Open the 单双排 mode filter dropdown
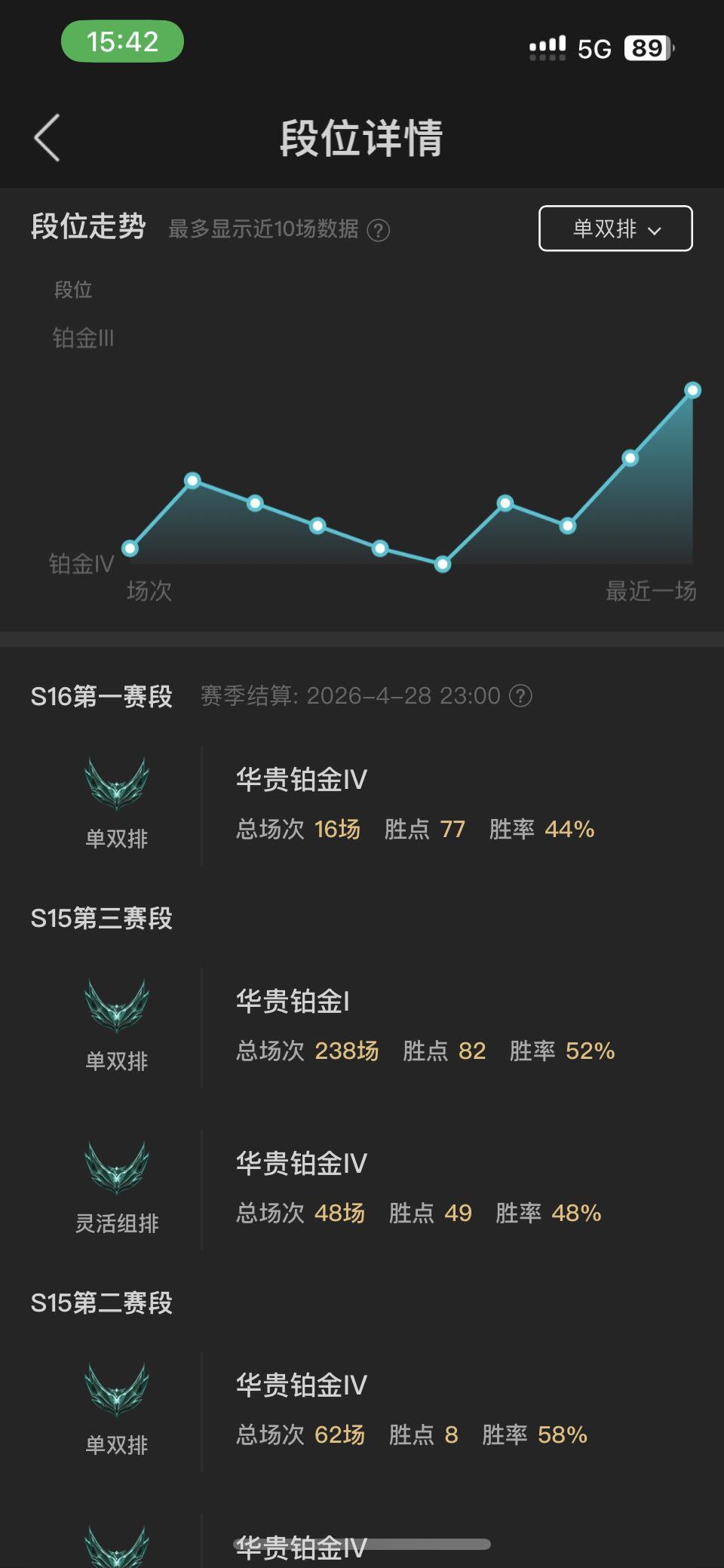Image resolution: width=724 pixels, height=1568 pixels. click(x=615, y=229)
